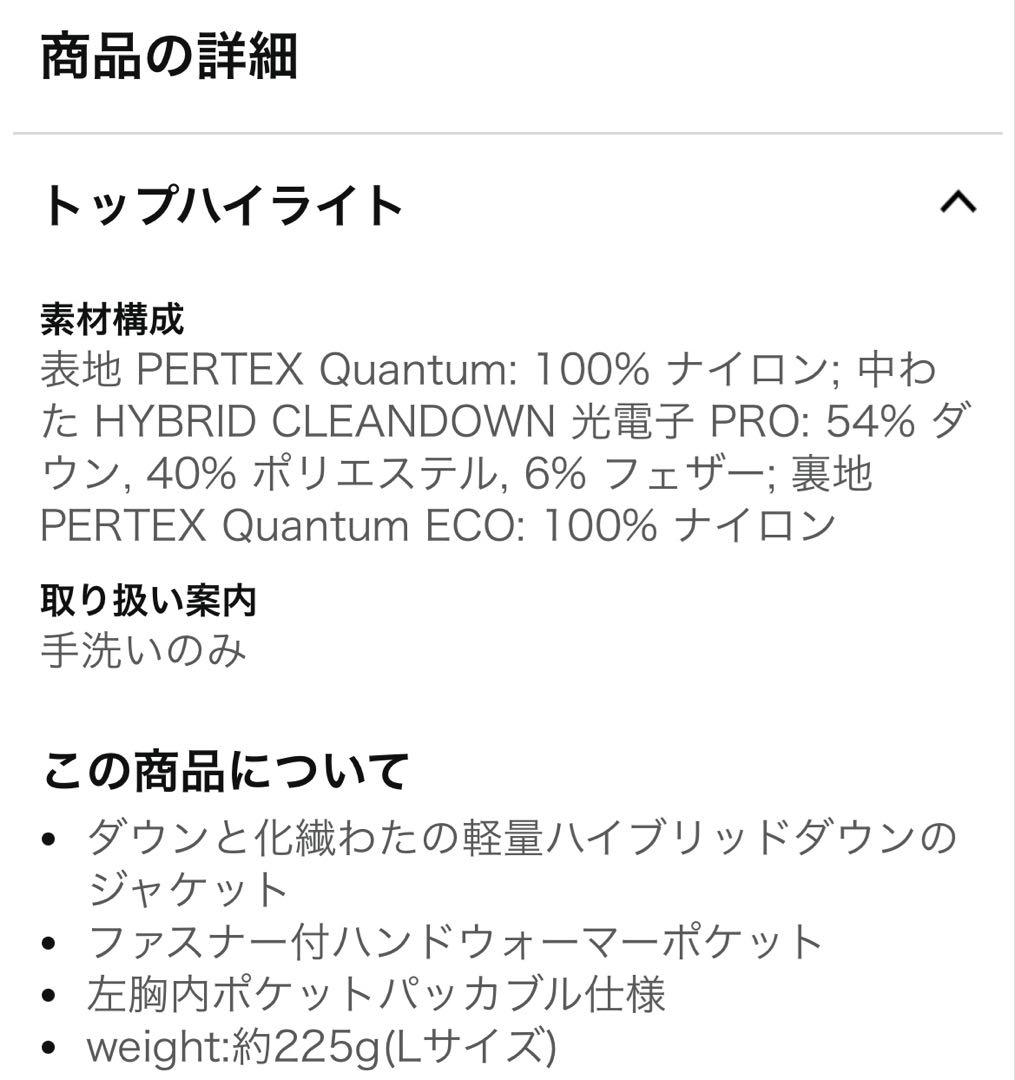Click the first bullet marker in the list
Image resolution: width=1015 pixels, height=1080 pixels.
point(50,840)
